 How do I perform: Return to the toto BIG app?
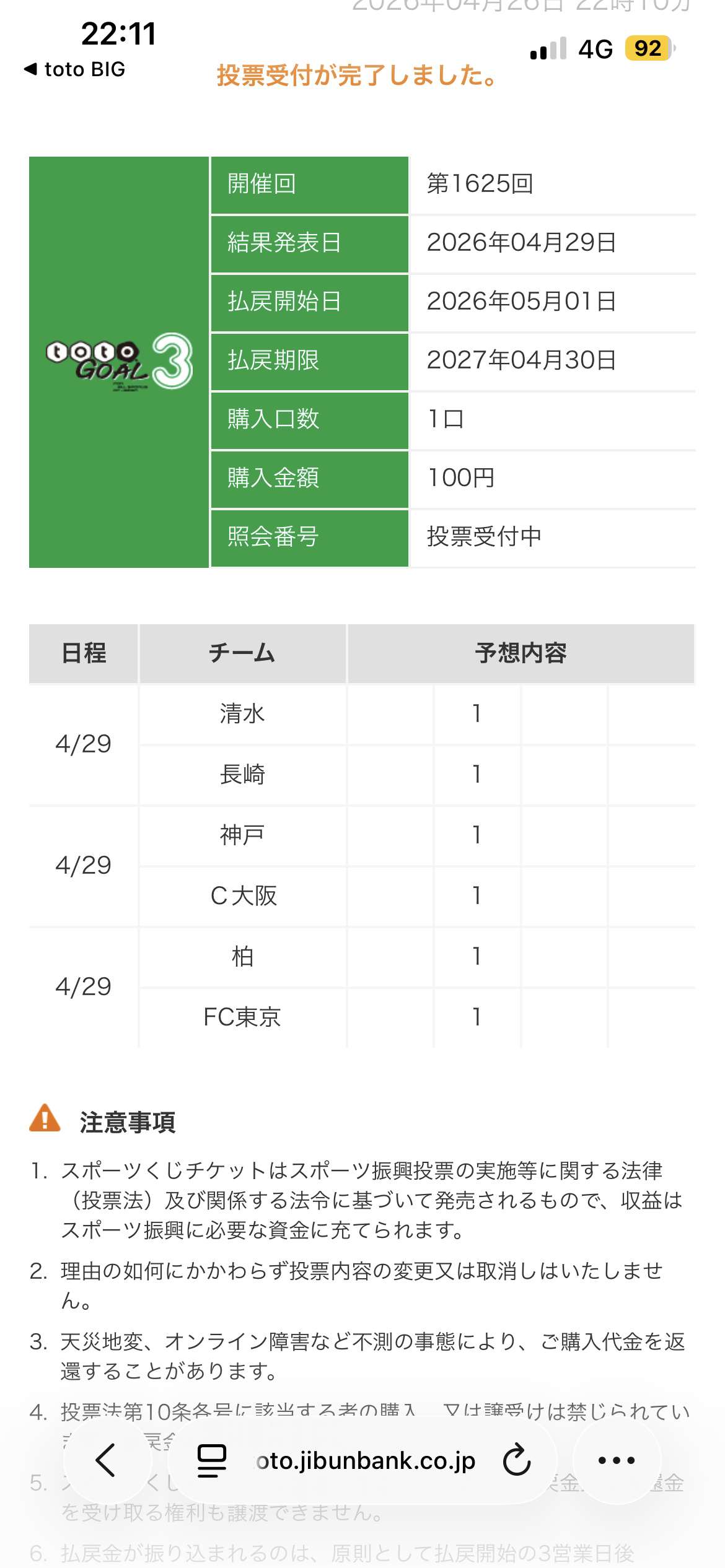[74, 69]
